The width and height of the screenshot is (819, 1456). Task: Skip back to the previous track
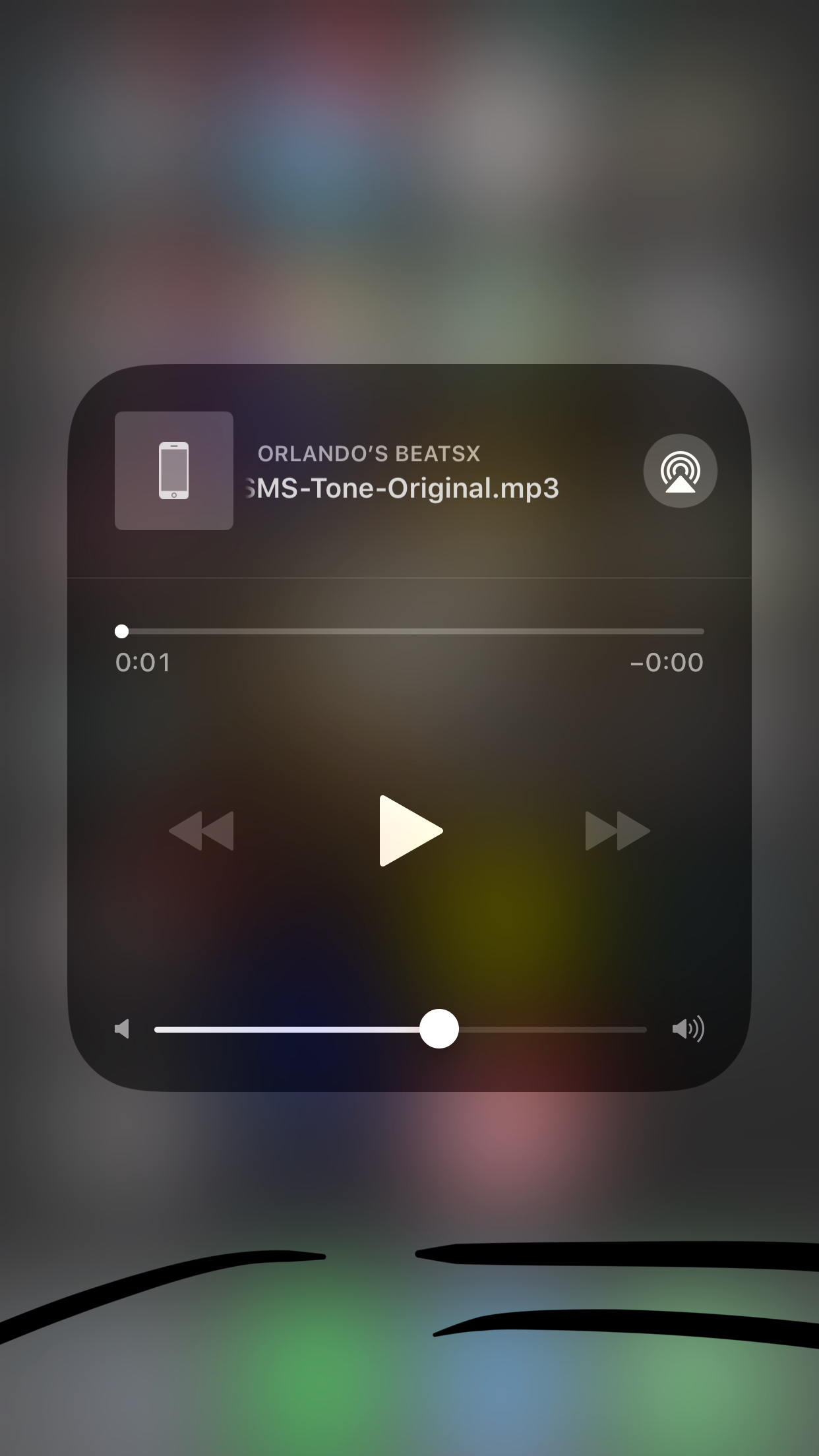coord(202,831)
